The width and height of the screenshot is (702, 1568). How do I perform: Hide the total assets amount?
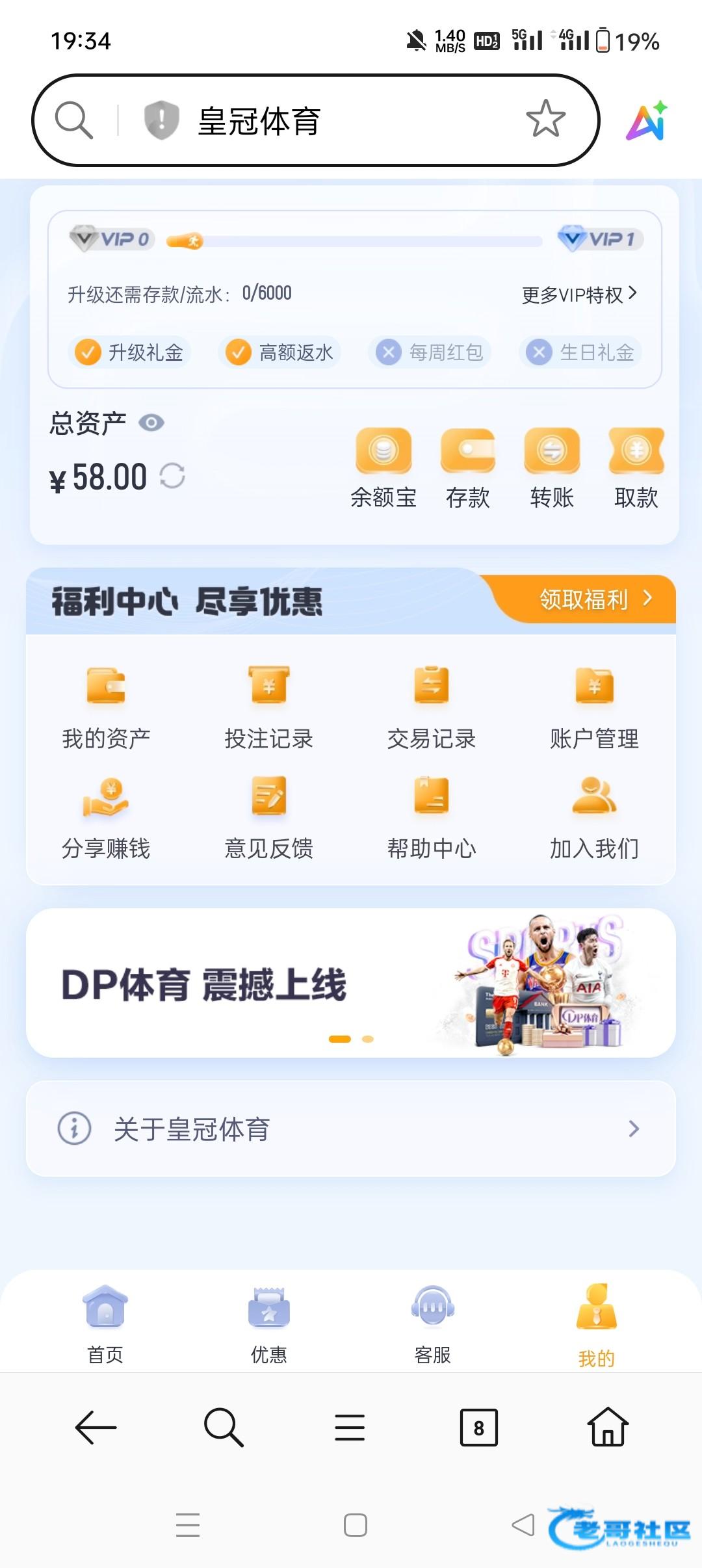151,423
